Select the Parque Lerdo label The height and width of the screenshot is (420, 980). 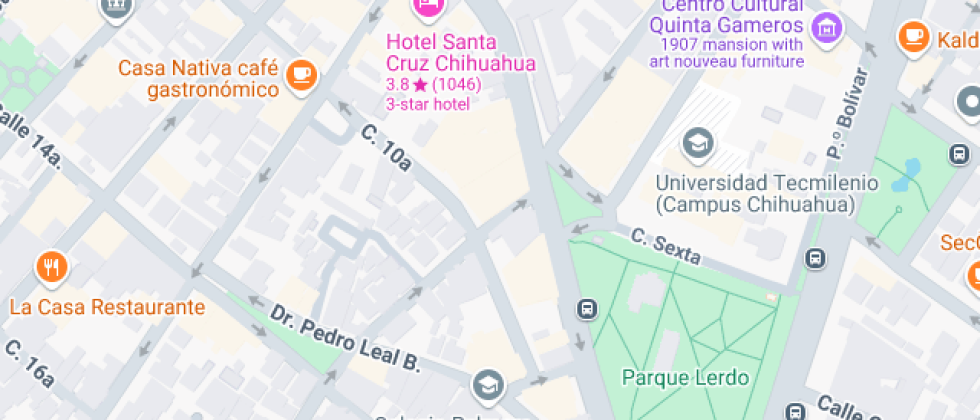[685, 378]
